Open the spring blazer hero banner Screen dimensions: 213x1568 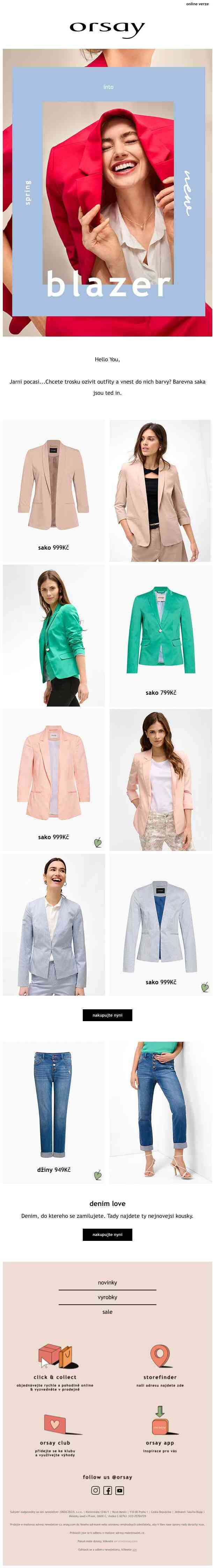pyautogui.click(x=107, y=193)
